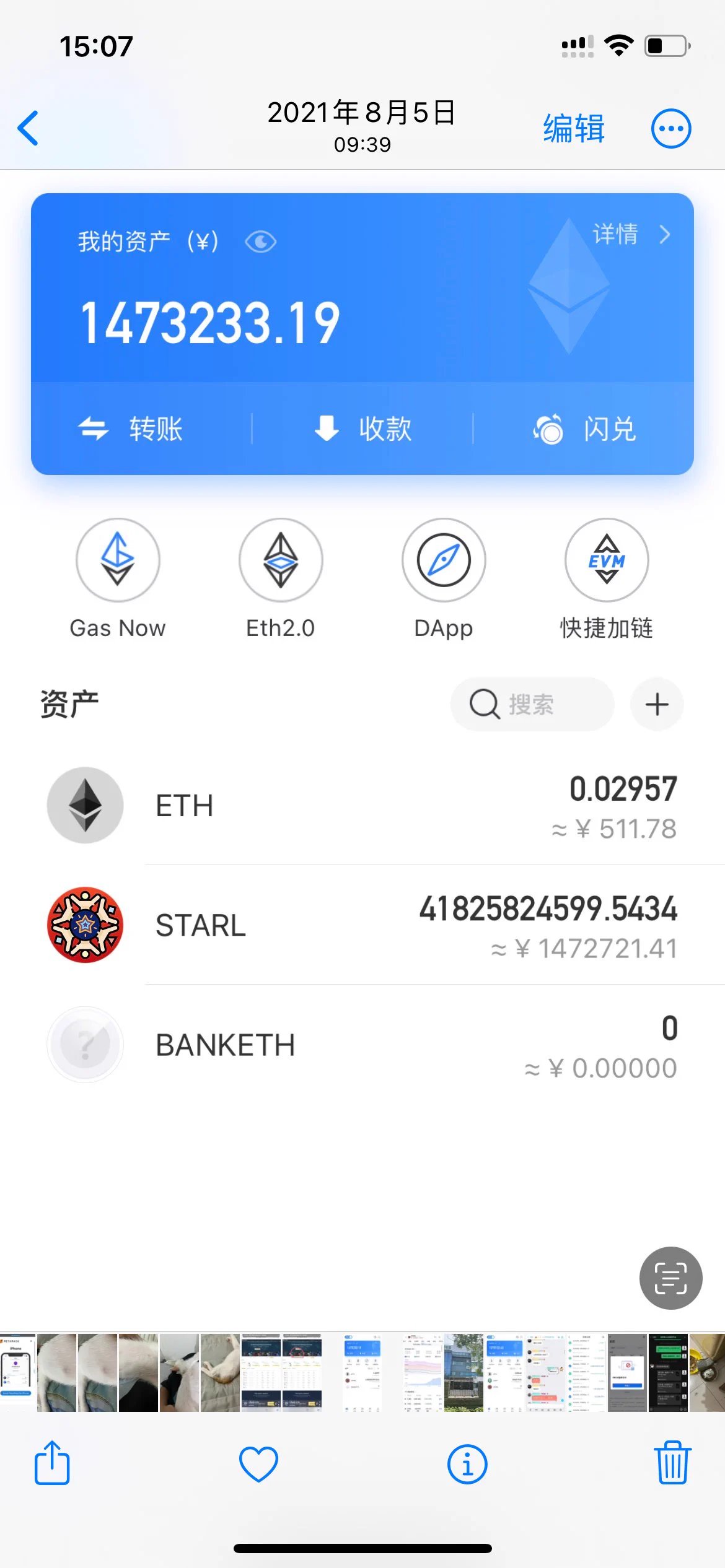The height and width of the screenshot is (1568, 725).
Task: Activate the Live Text scan button
Action: point(670,1278)
